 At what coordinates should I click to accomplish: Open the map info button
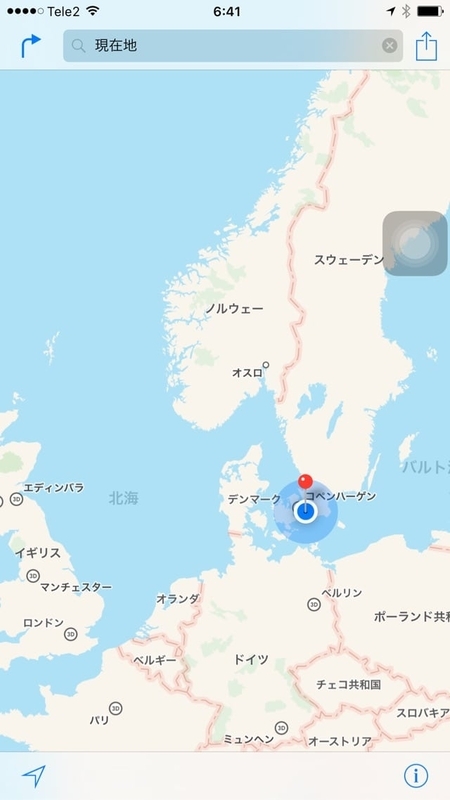416,776
